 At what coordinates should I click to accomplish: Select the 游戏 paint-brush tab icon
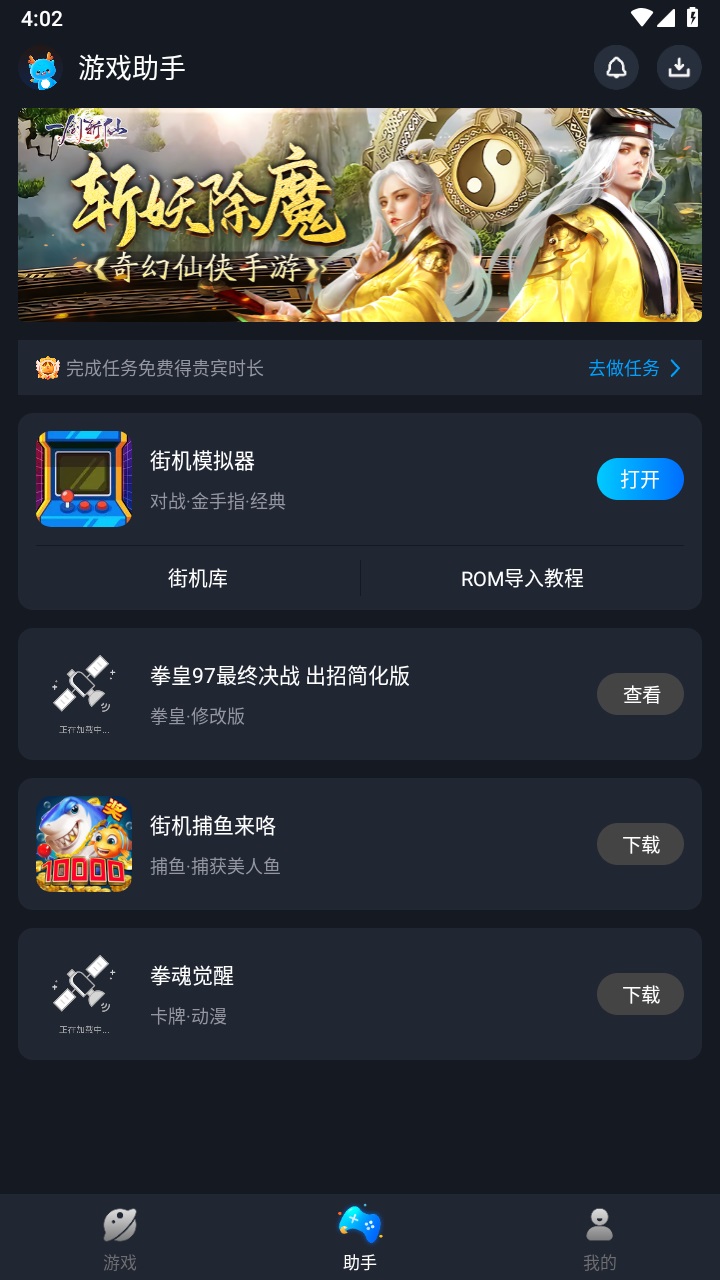pos(120,1225)
